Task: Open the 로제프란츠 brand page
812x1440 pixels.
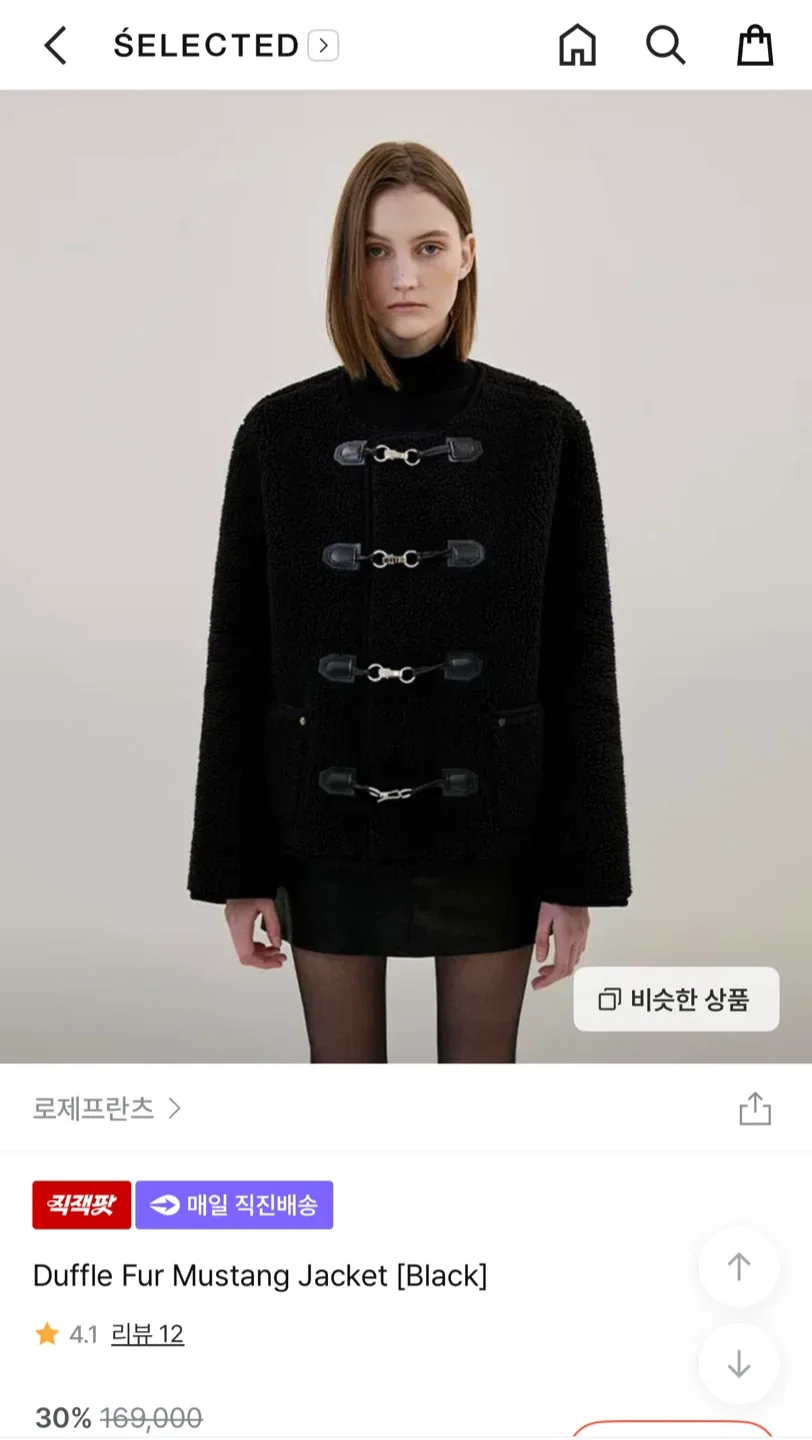Action: (x=107, y=1108)
